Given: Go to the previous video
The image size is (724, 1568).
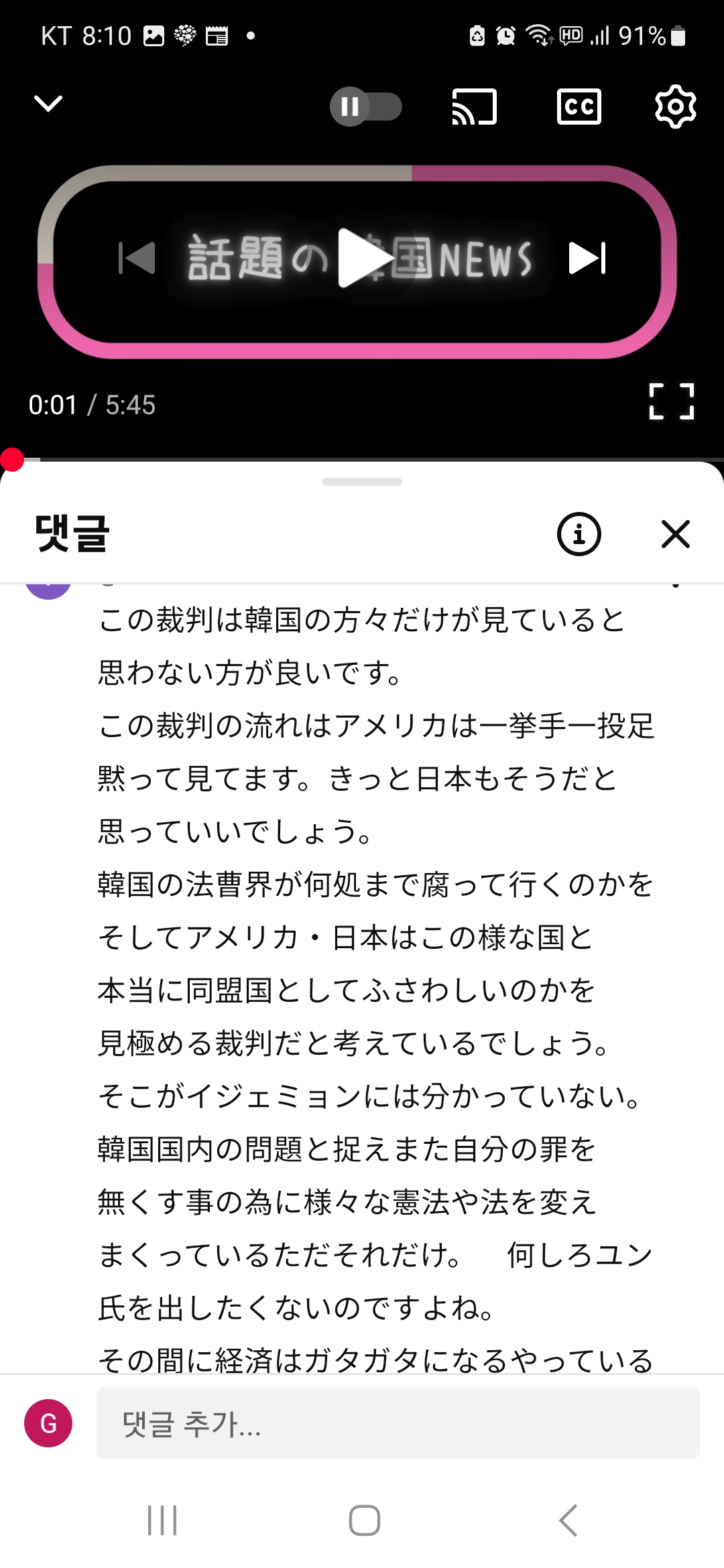Looking at the screenshot, I should click(137, 258).
